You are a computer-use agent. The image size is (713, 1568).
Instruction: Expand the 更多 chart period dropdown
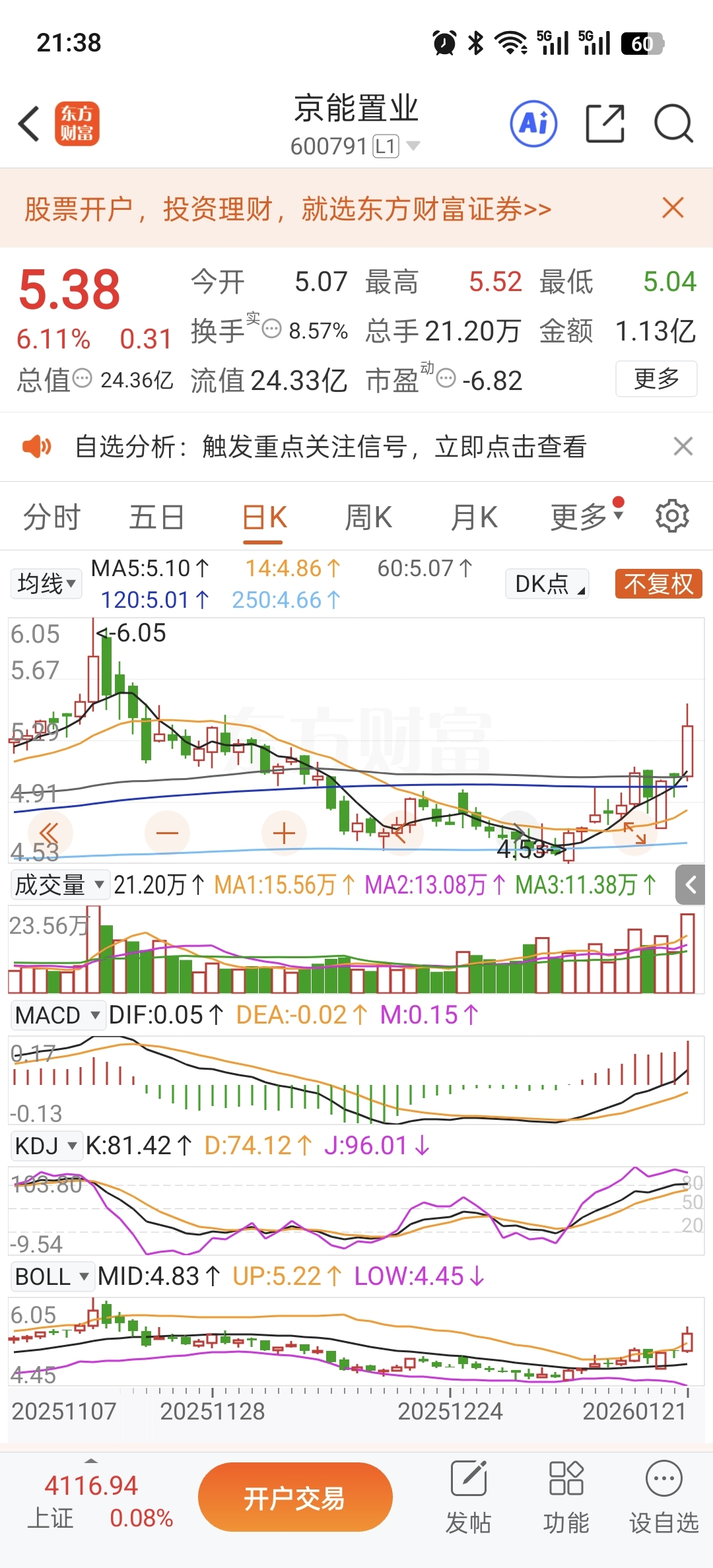point(587,517)
